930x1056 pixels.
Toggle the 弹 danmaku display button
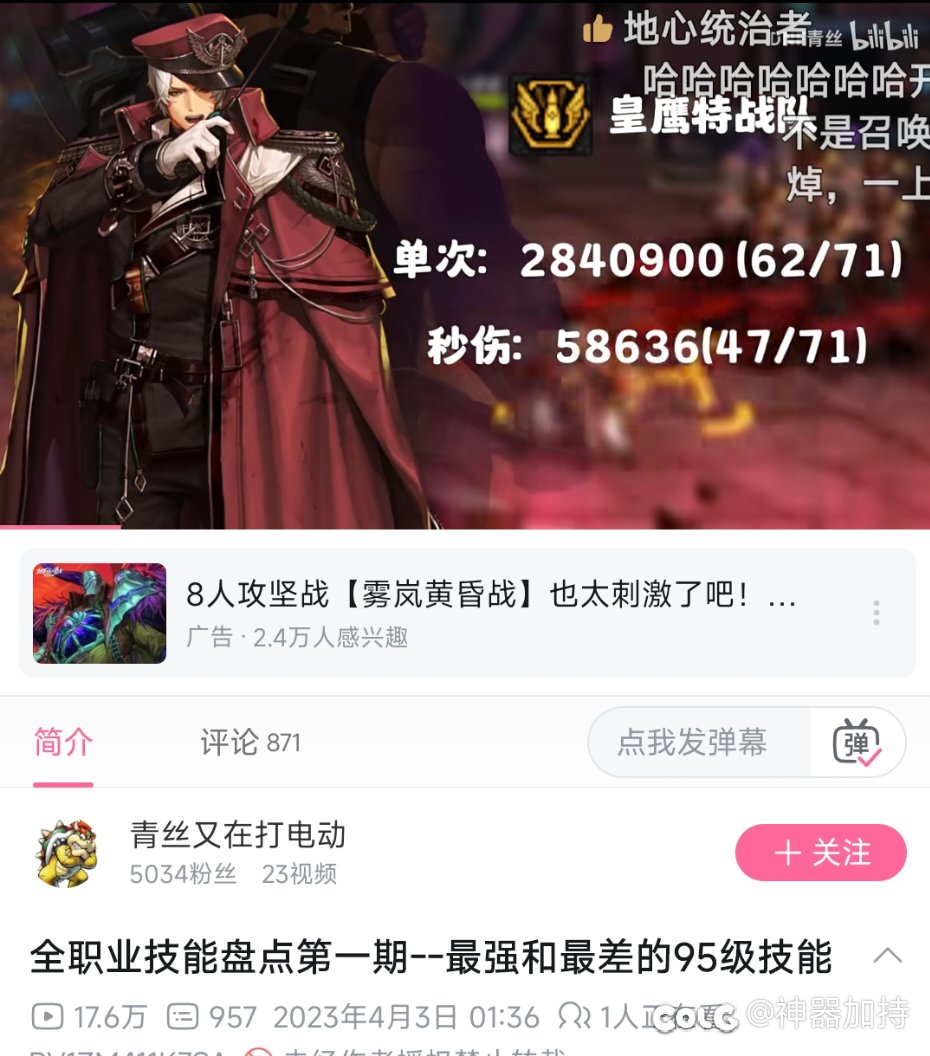click(x=857, y=742)
